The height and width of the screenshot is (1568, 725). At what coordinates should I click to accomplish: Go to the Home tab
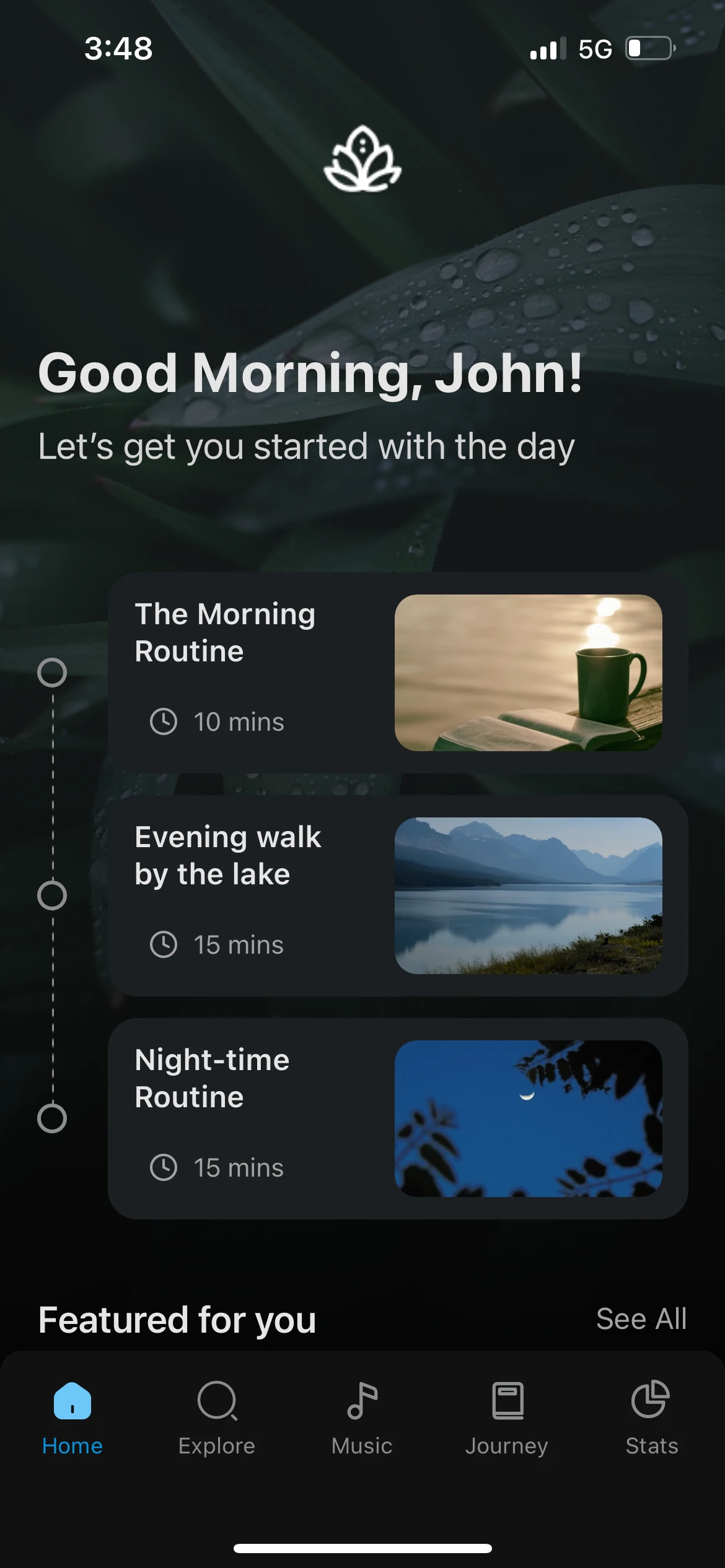[x=72, y=1418]
